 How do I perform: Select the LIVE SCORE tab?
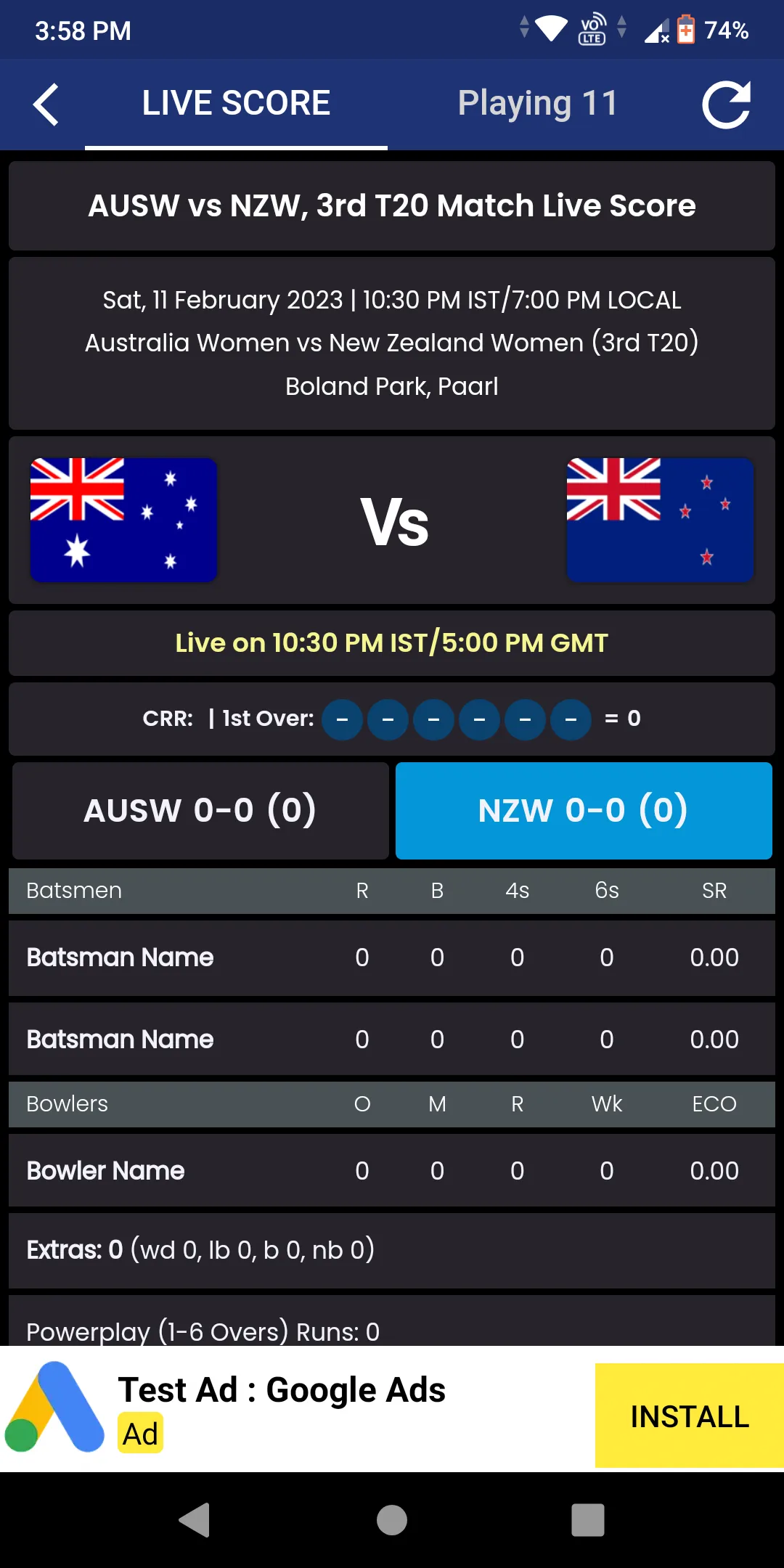(x=236, y=103)
